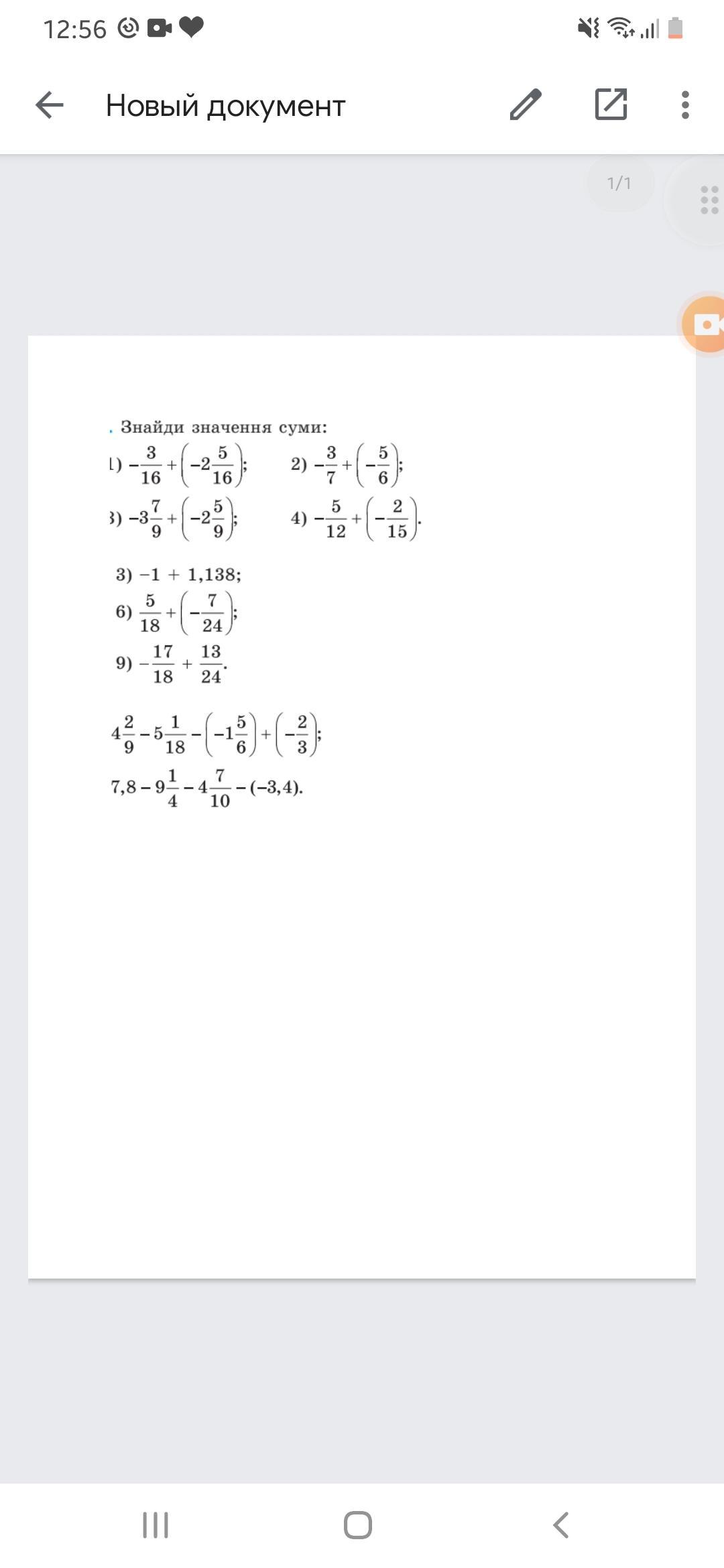Open the three-dot overflow menu

pyautogui.click(x=684, y=105)
